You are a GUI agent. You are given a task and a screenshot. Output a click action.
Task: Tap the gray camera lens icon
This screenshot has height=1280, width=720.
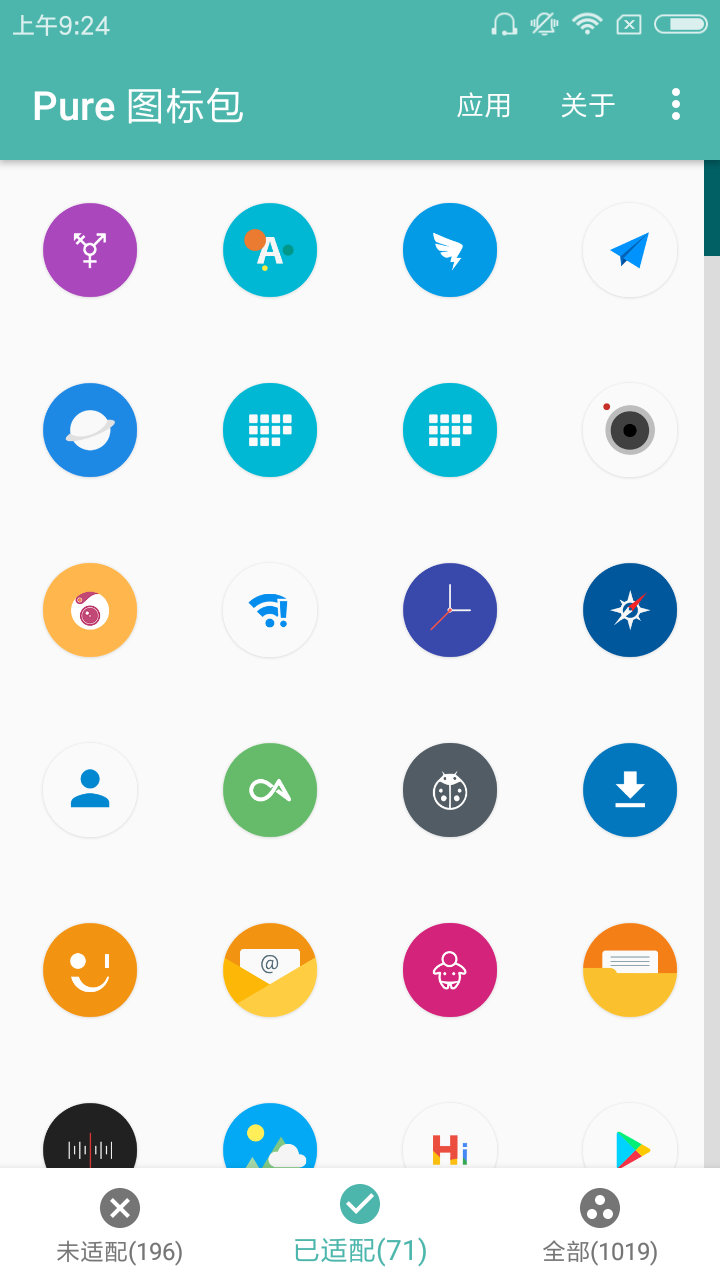tap(630, 430)
